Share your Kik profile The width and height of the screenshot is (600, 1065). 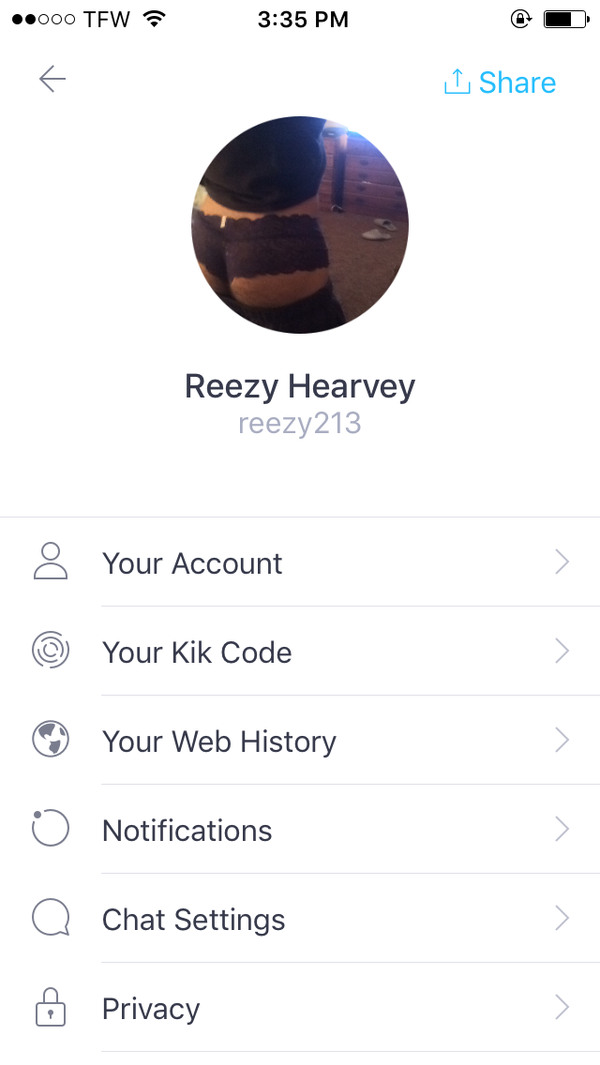(x=500, y=82)
